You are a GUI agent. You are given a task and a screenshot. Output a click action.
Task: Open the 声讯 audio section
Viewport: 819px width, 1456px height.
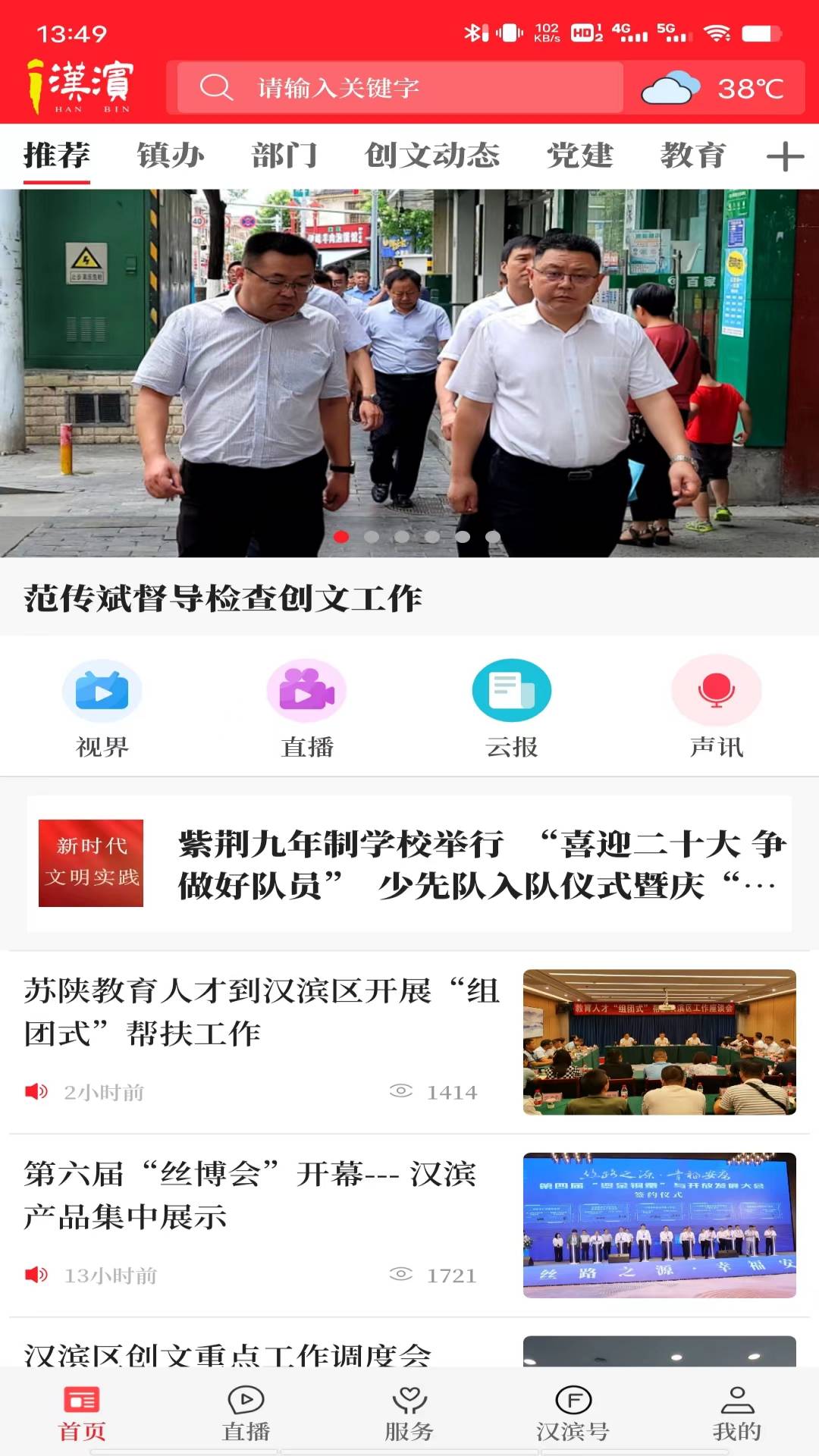click(717, 708)
